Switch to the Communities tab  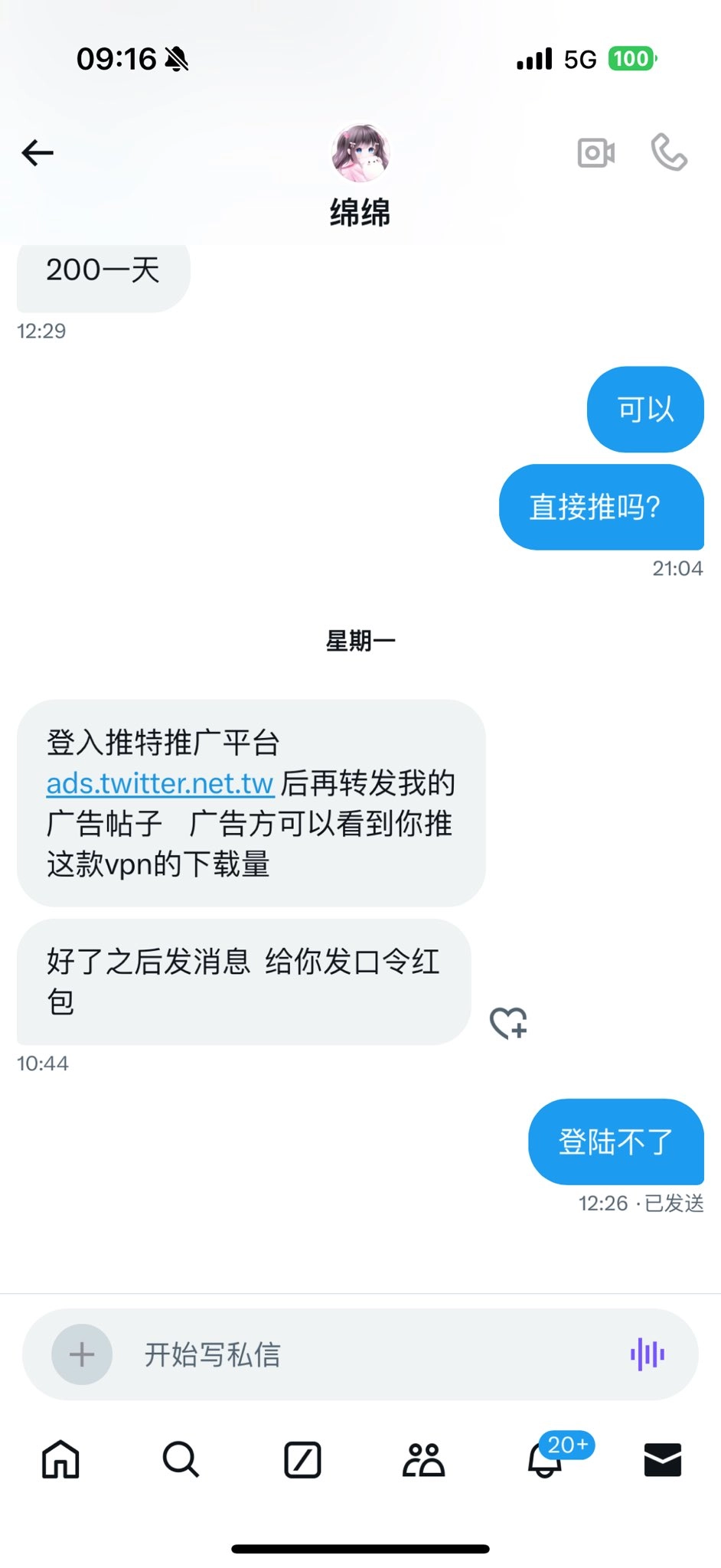coord(423,1459)
